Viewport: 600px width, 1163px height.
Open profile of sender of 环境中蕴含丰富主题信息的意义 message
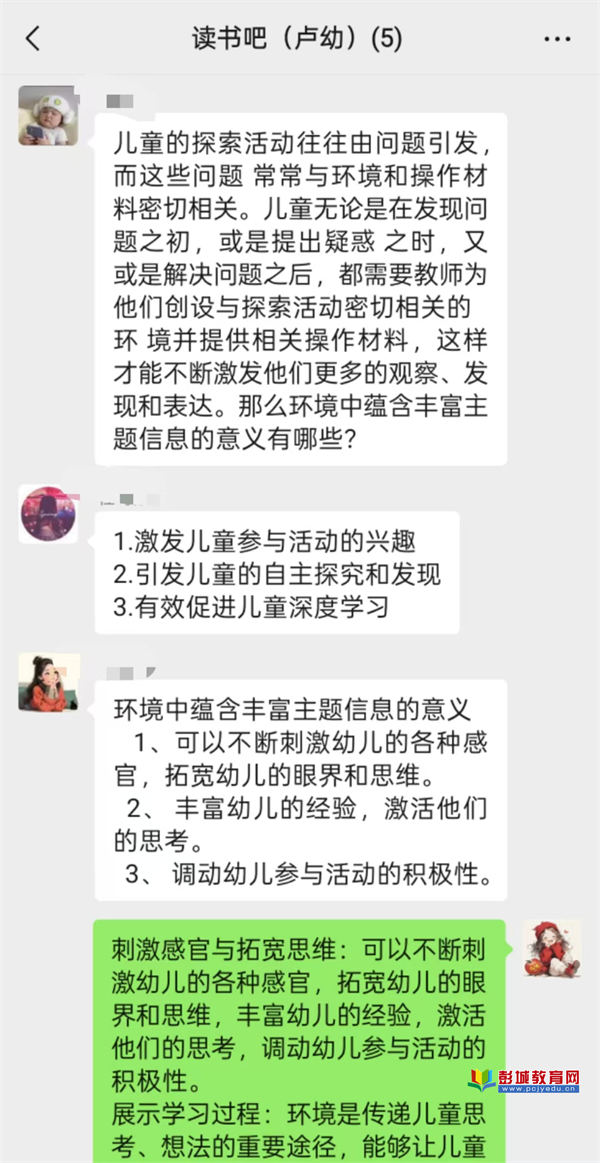(48, 683)
